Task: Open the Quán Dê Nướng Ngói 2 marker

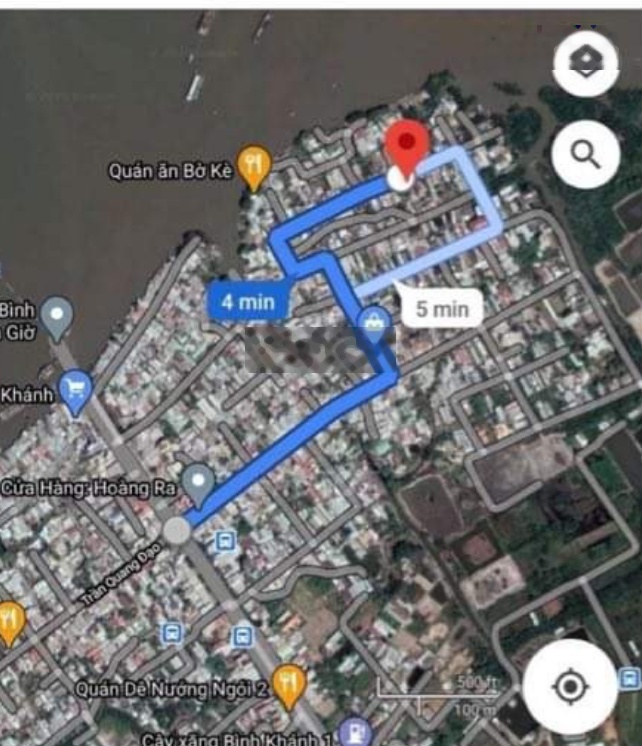Action: click(x=288, y=686)
